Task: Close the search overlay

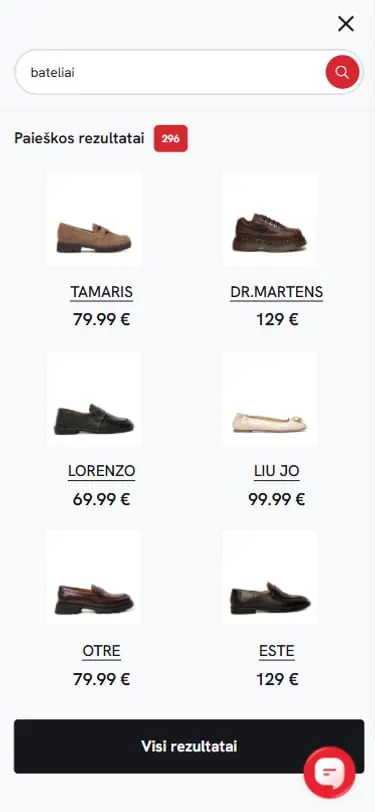Action: click(345, 24)
